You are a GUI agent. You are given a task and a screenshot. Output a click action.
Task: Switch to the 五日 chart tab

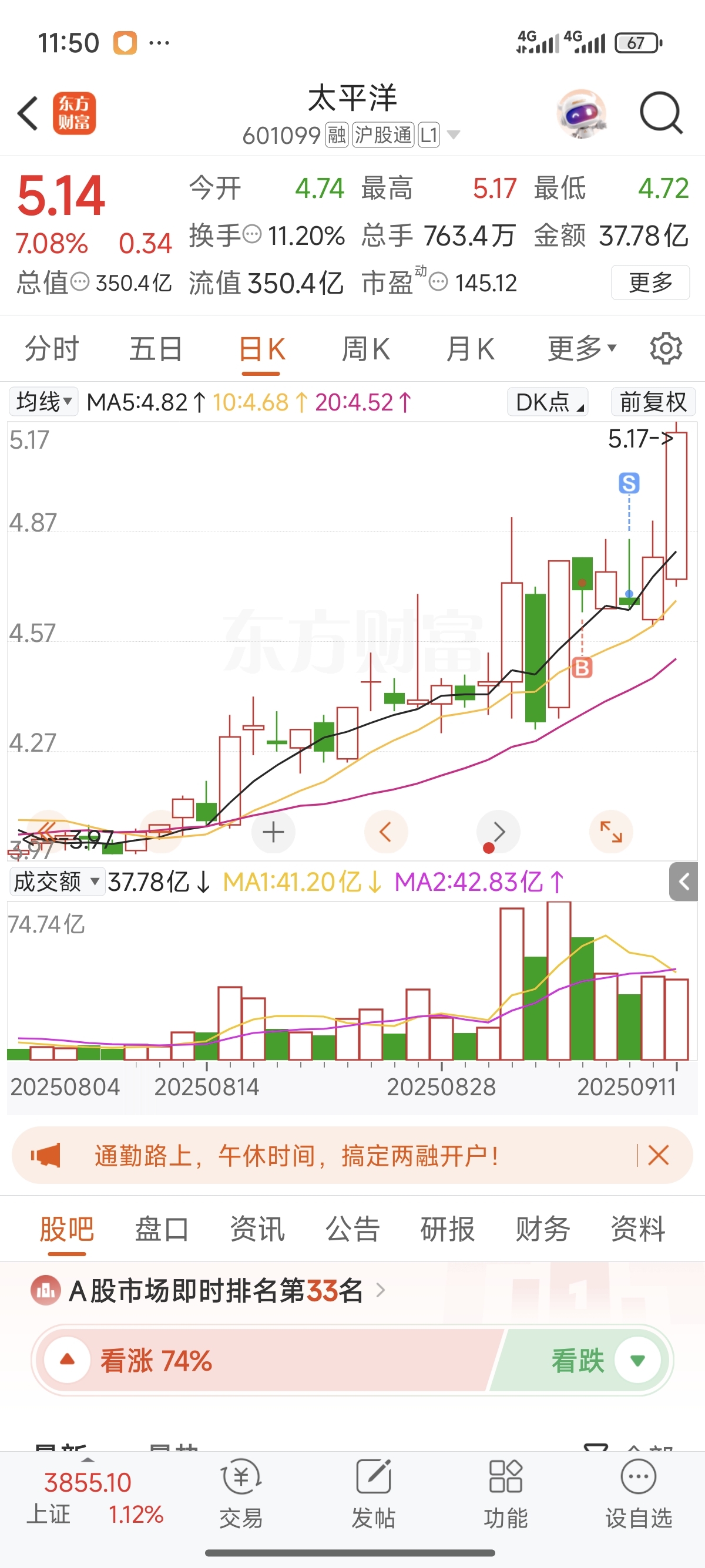point(156,349)
